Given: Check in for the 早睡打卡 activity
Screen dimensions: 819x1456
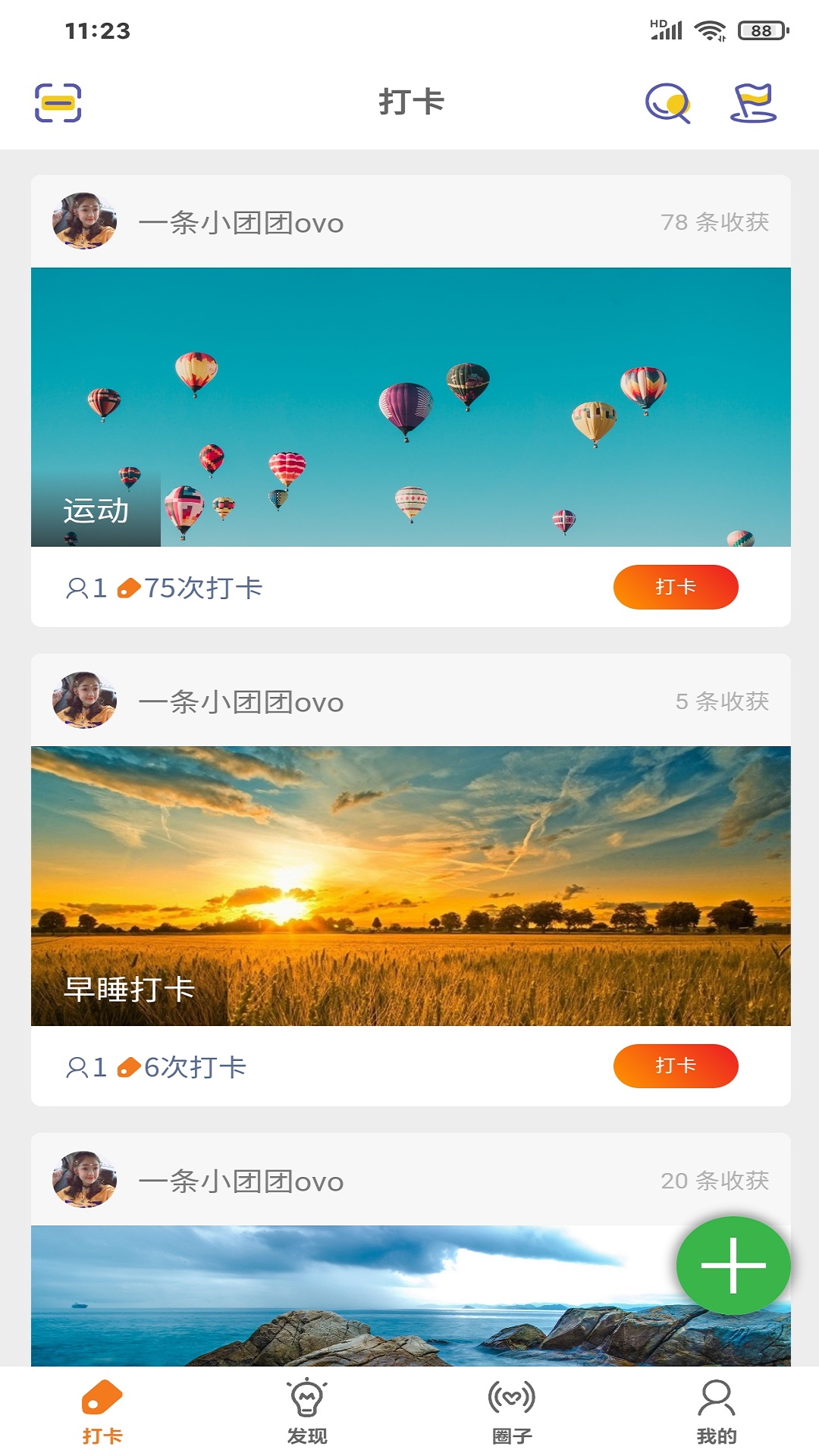Looking at the screenshot, I should [x=675, y=1065].
